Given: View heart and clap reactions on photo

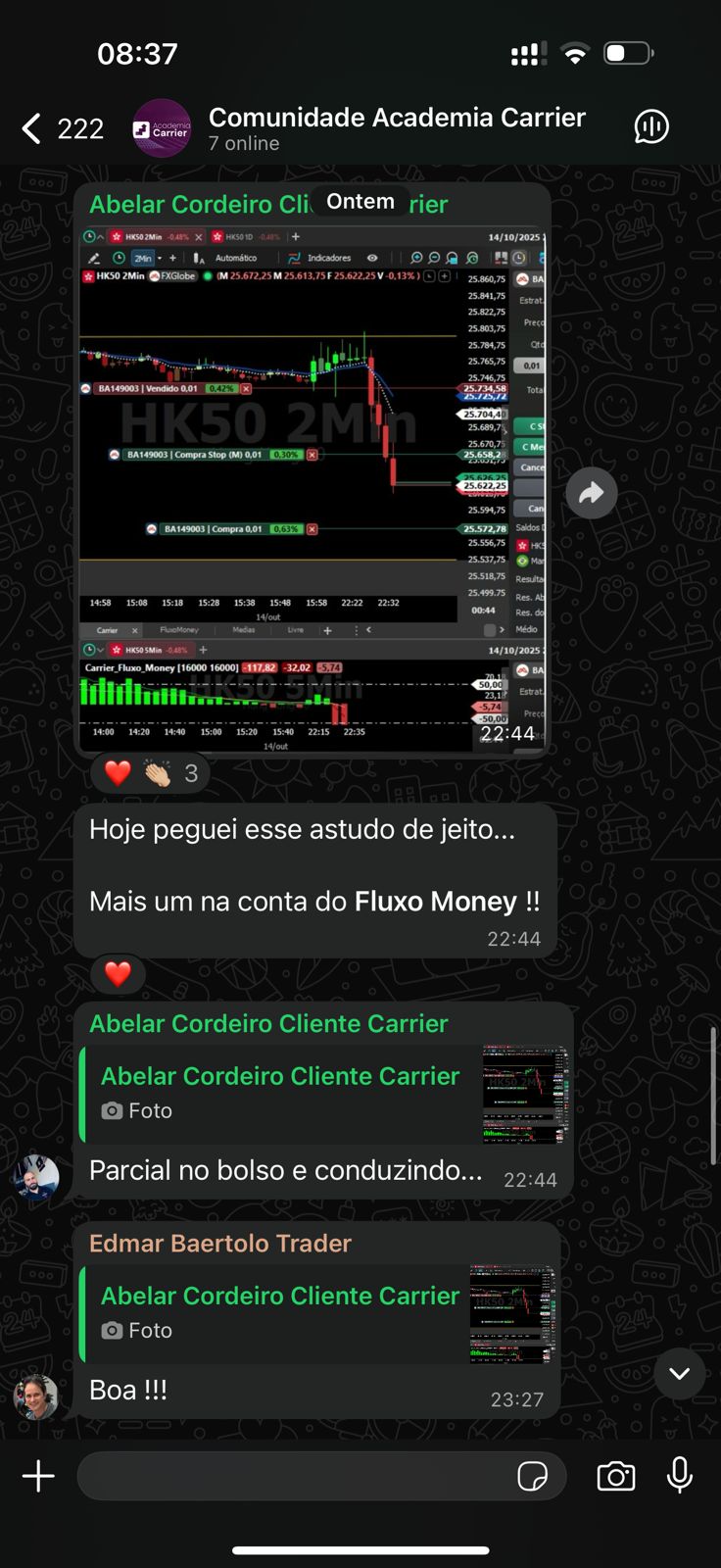Looking at the screenshot, I should click(x=150, y=774).
